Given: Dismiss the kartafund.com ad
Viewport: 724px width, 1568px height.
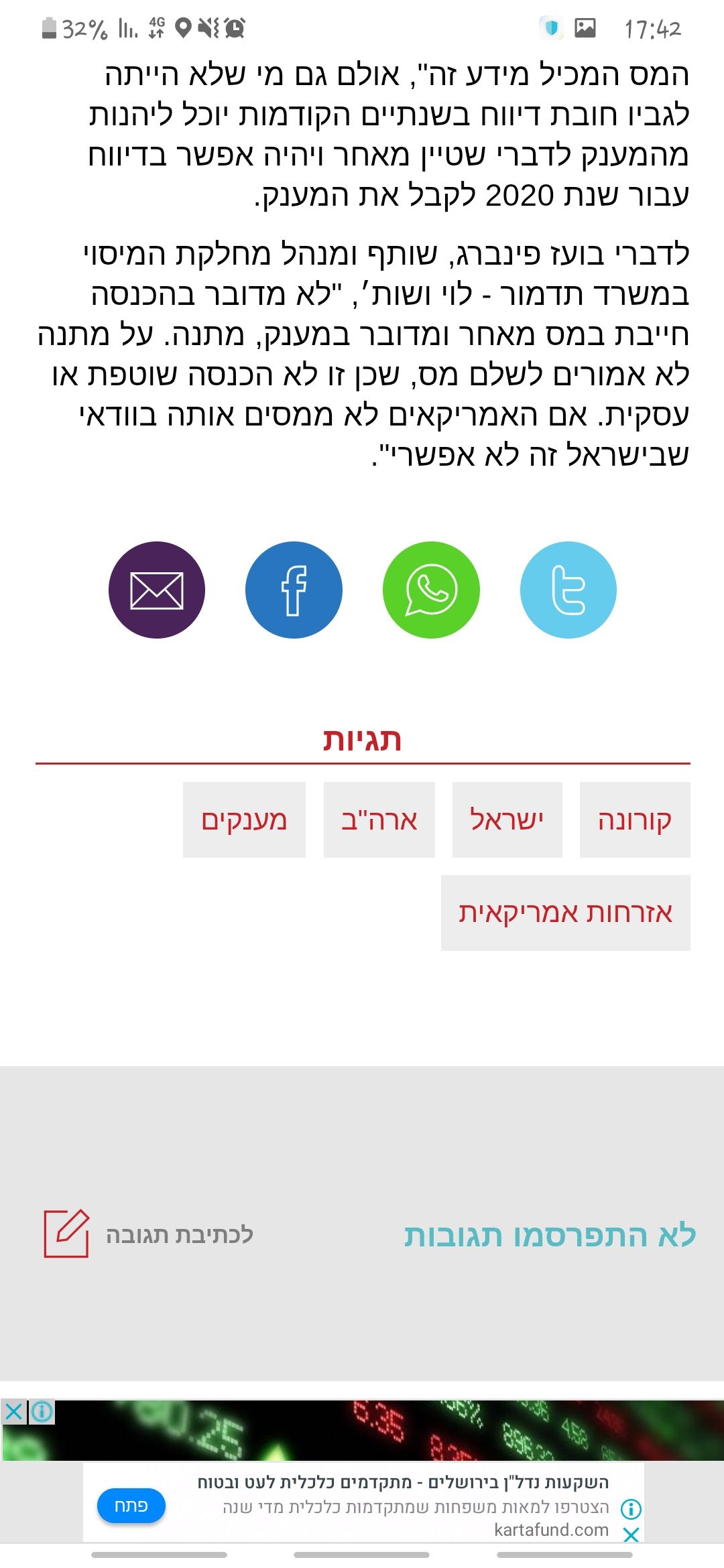Looking at the screenshot, I should pos(631,1534).
